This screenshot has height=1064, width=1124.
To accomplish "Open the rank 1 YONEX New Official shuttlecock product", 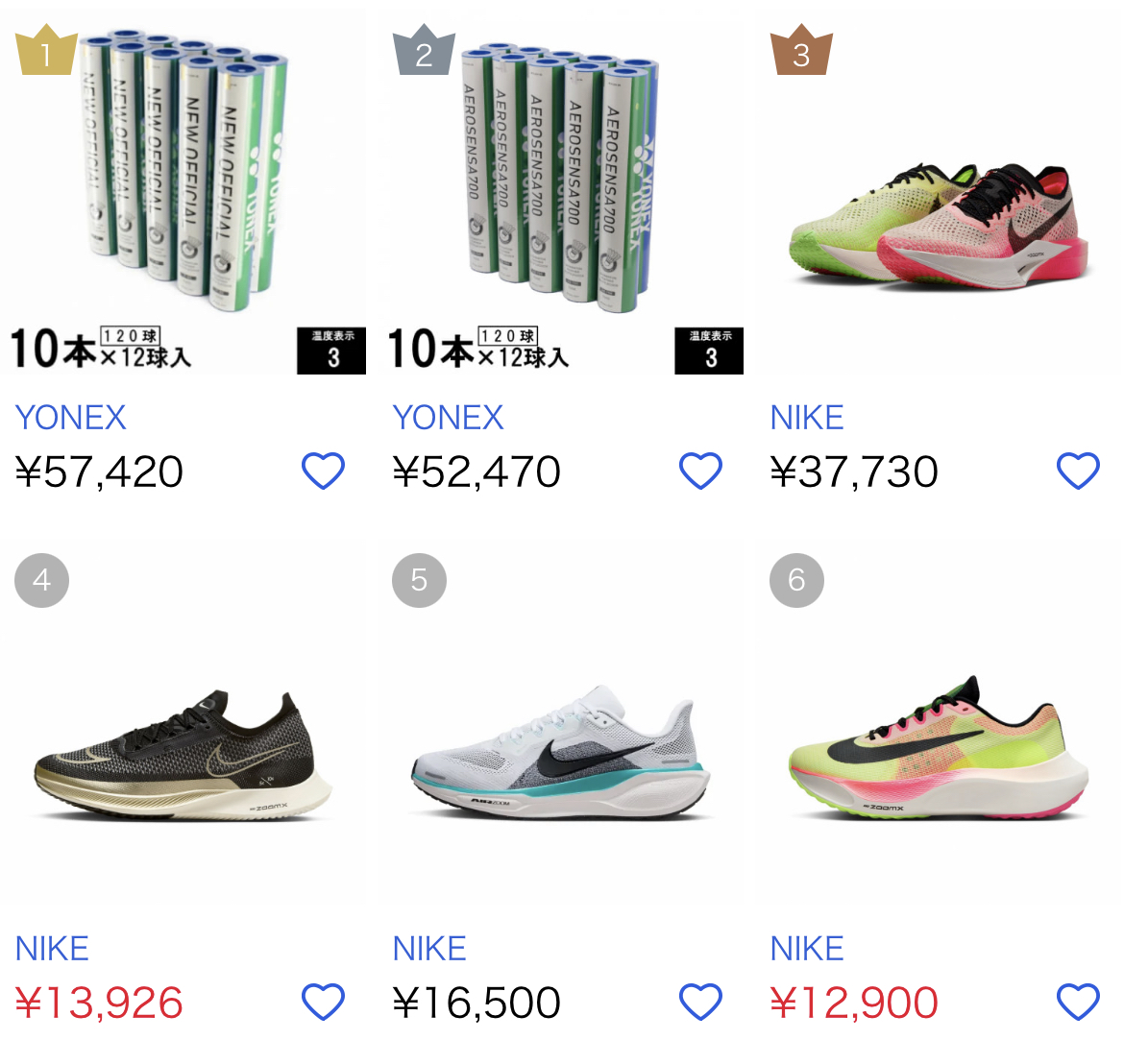I will click(x=183, y=192).
